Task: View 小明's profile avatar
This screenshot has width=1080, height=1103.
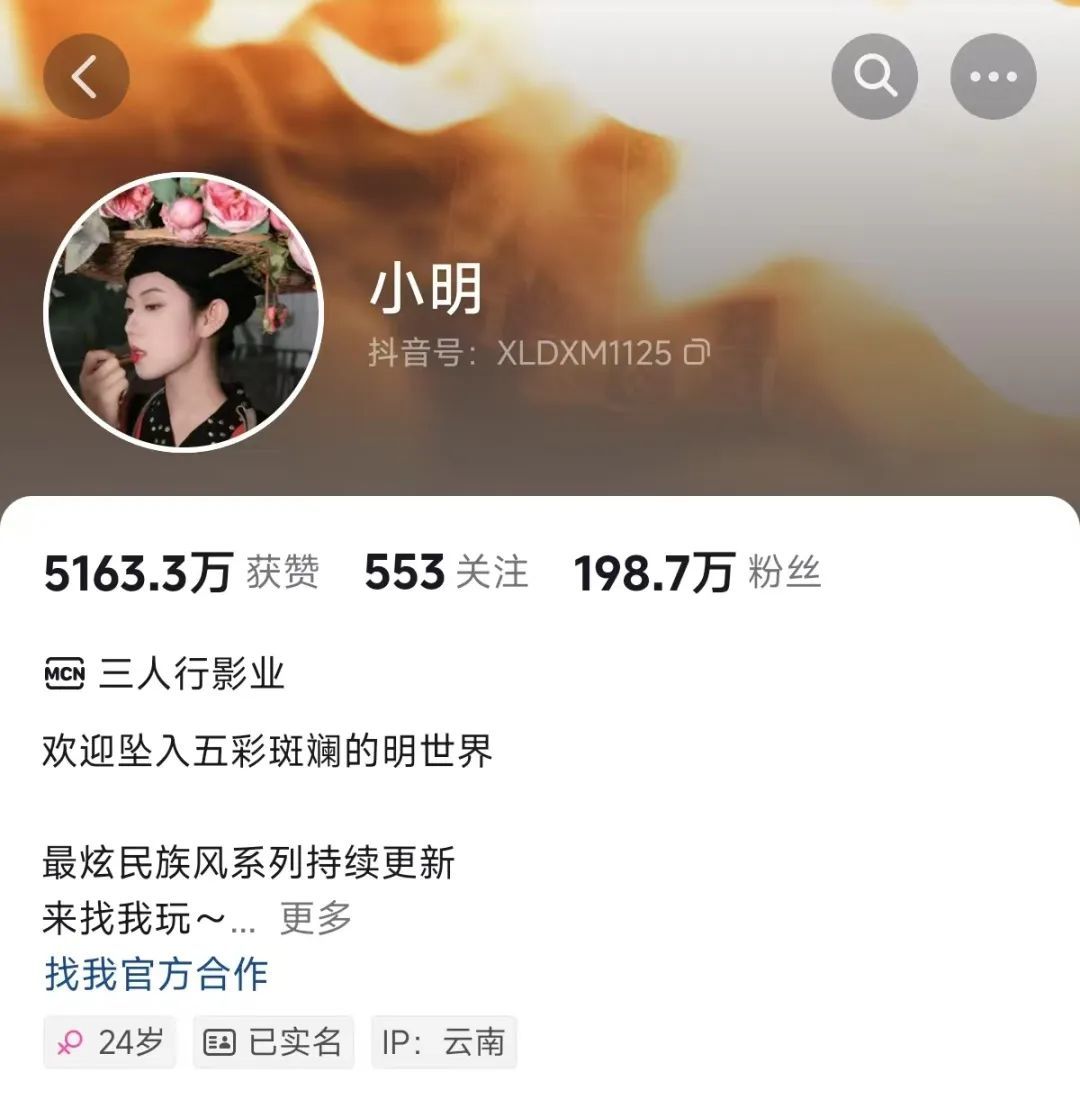Action: 184,312
